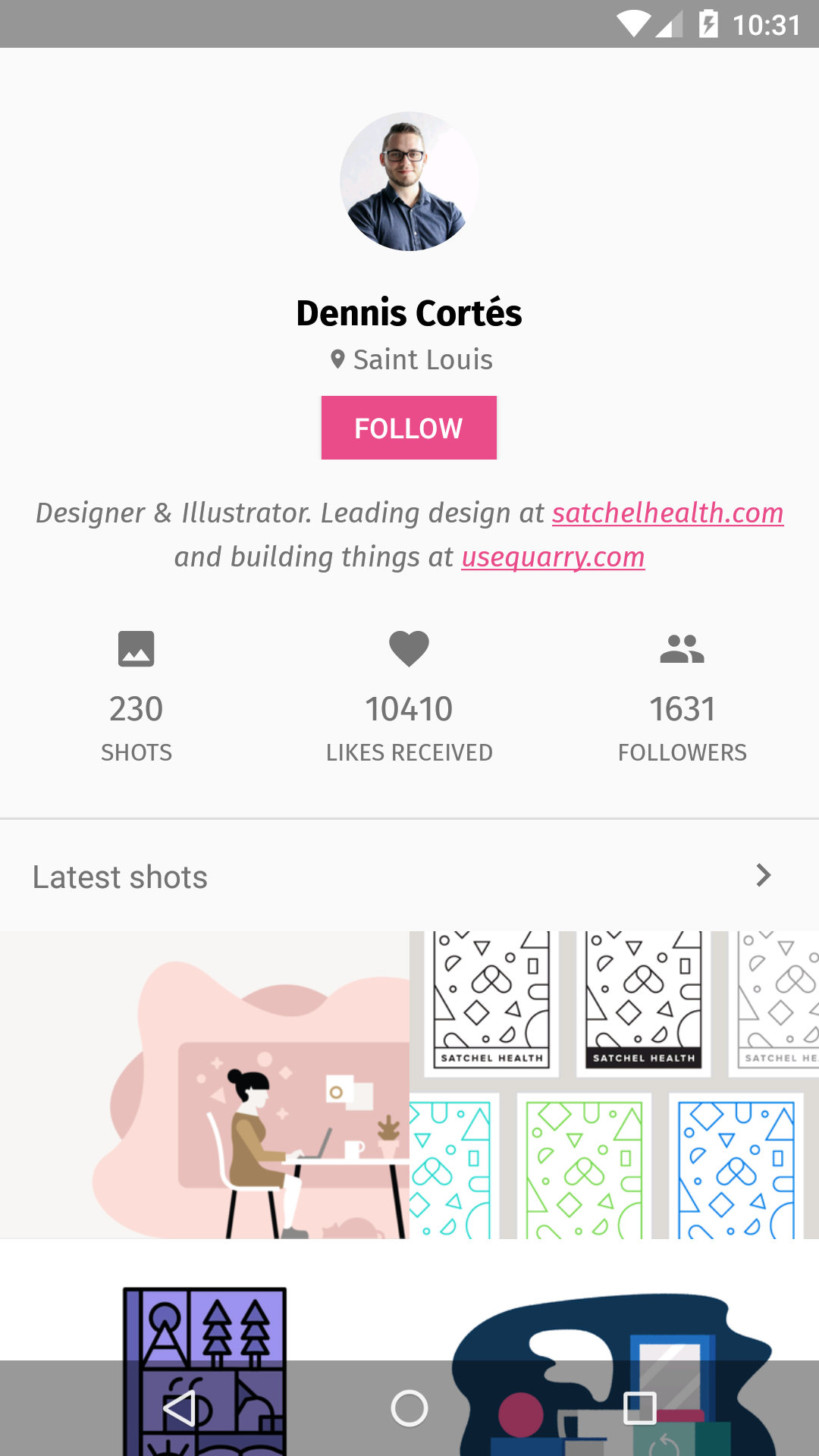The height and width of the screenshot is (1456, 819).
Task: View the 230 shots
Action: 136,697
